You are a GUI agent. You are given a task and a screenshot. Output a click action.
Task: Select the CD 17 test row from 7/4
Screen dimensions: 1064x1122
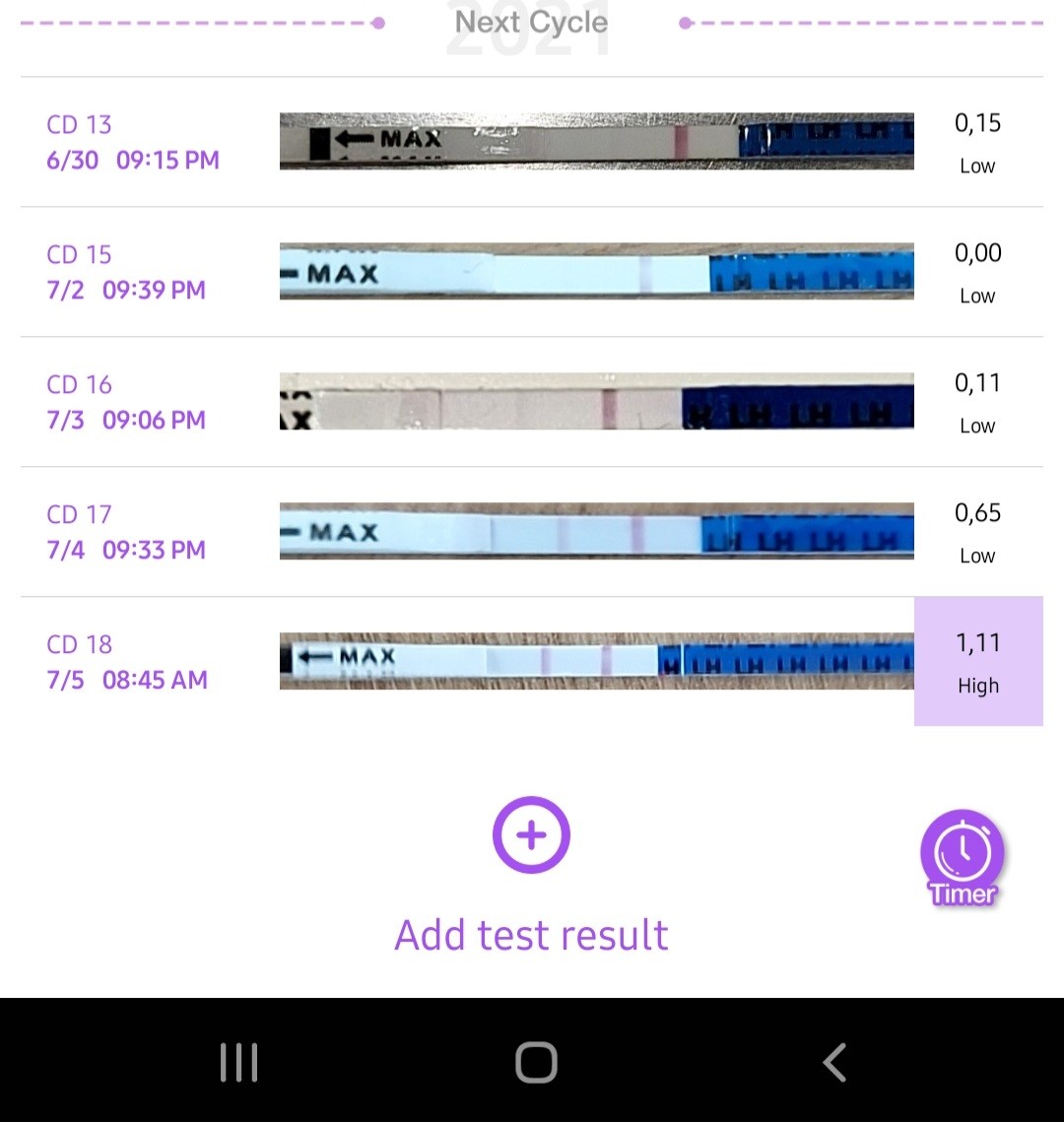[x=532, y=532]
